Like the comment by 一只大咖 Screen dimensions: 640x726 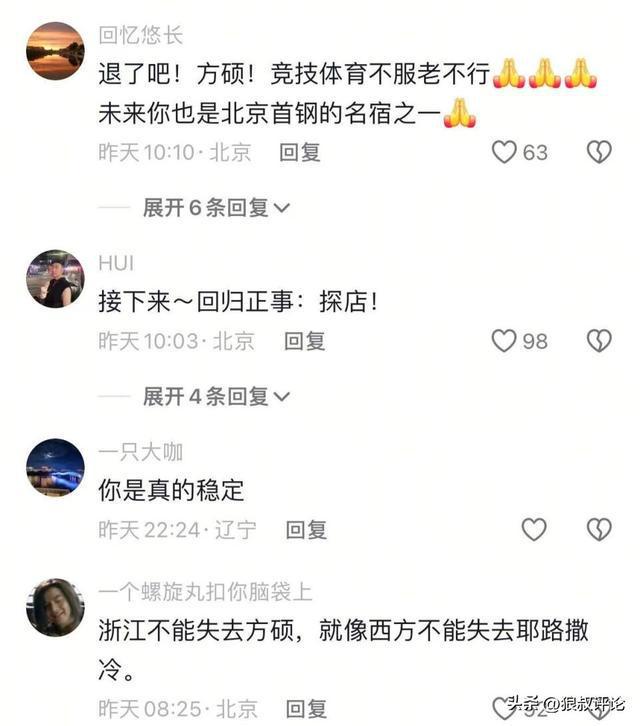point(534,529)
